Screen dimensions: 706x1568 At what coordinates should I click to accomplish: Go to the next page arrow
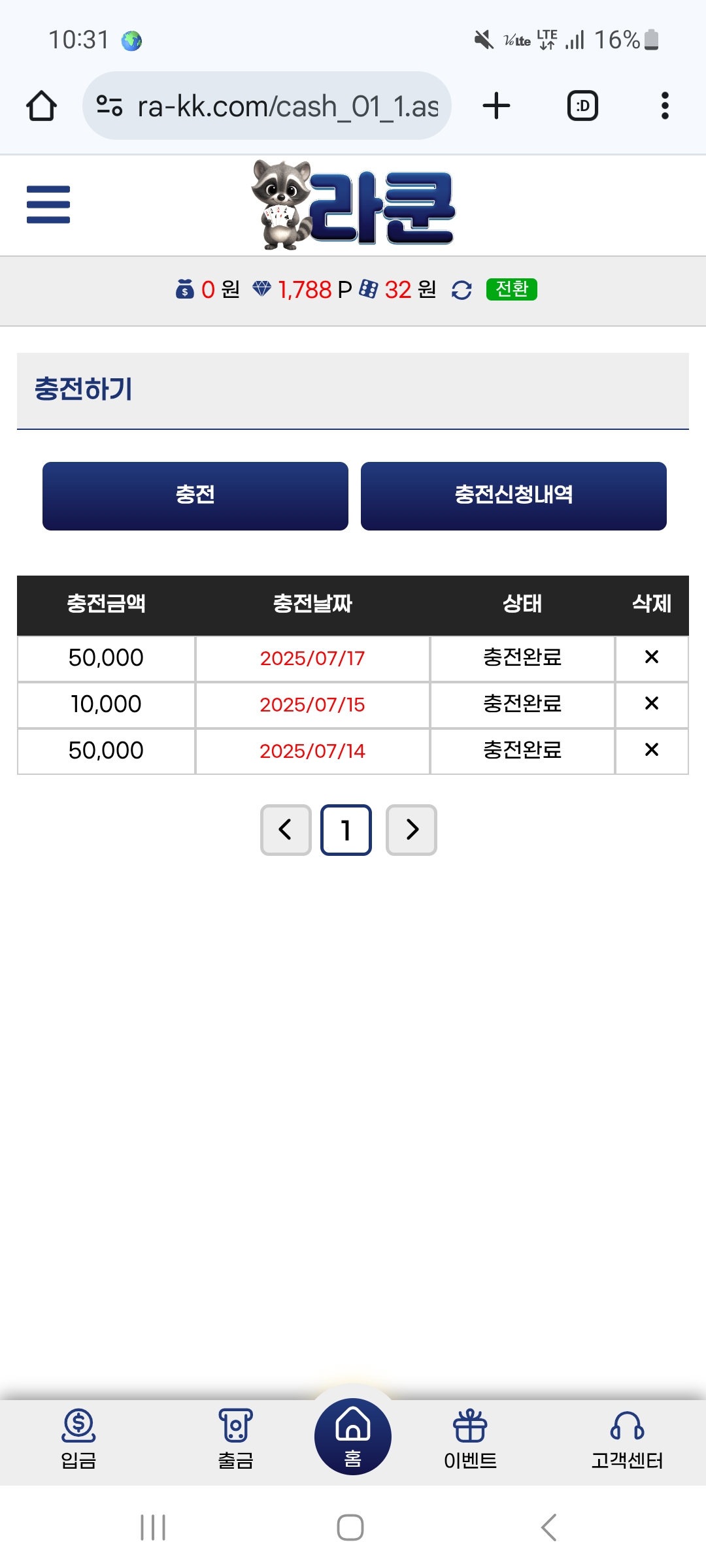click(x=411, y=830)
